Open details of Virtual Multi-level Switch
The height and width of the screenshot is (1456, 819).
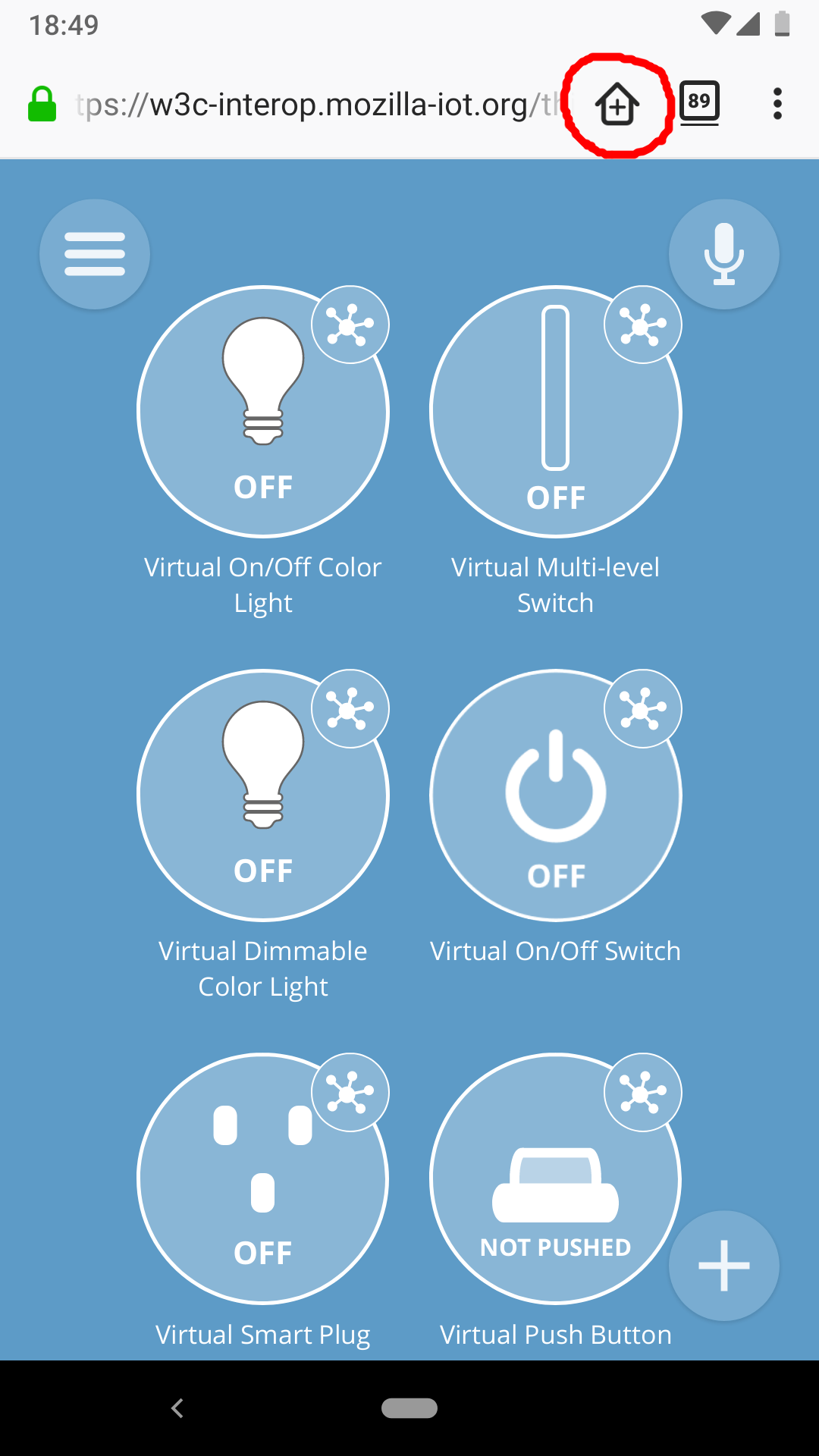coord(643,325)
